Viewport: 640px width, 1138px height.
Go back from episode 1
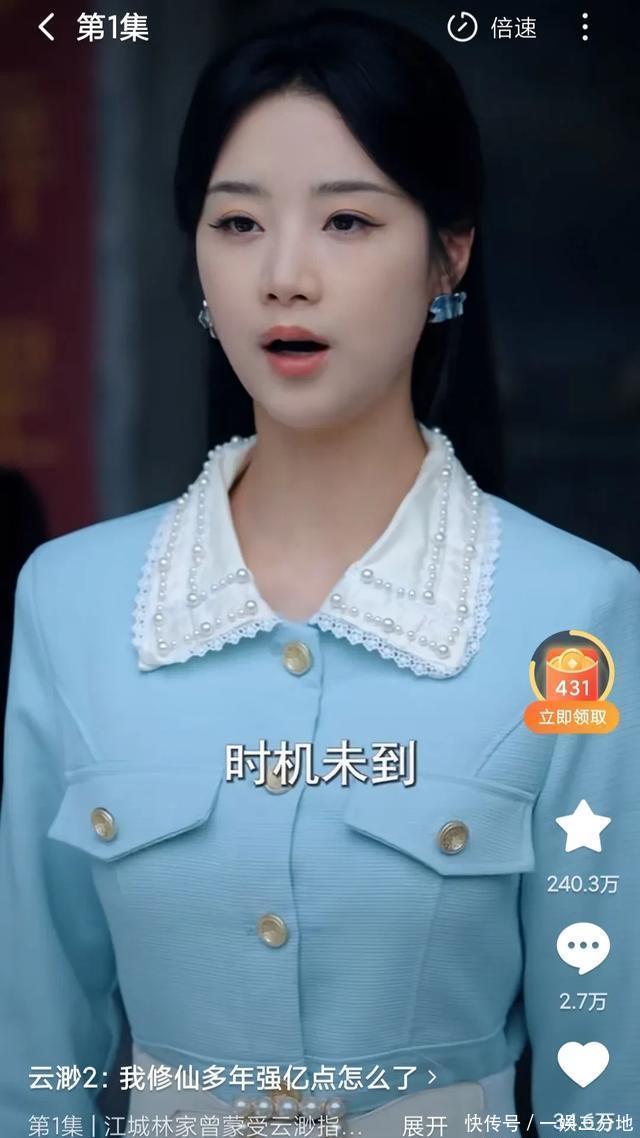(46, 28)
